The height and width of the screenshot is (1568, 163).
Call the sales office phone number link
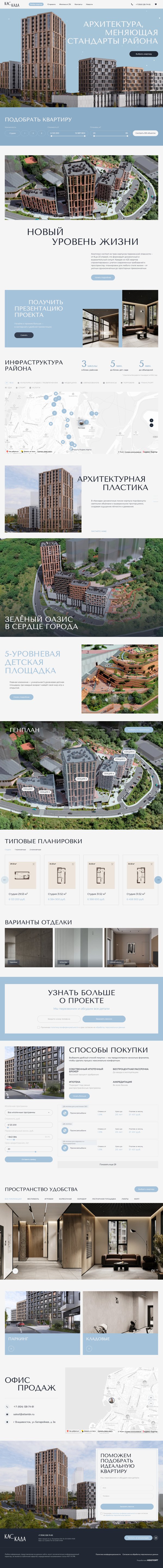click(24, 1407)
